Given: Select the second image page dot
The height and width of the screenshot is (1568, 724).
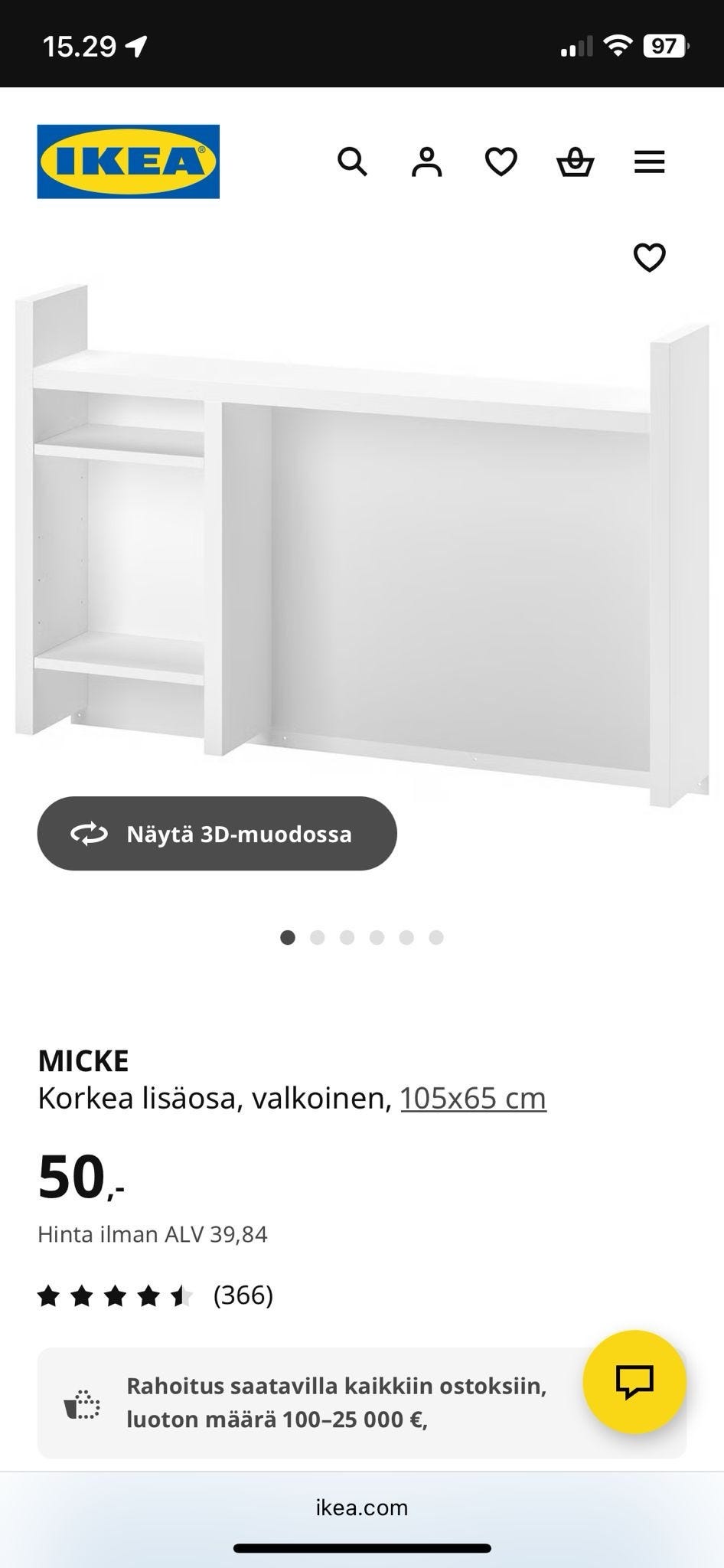Looking at the screenshot, I should 318,938.
